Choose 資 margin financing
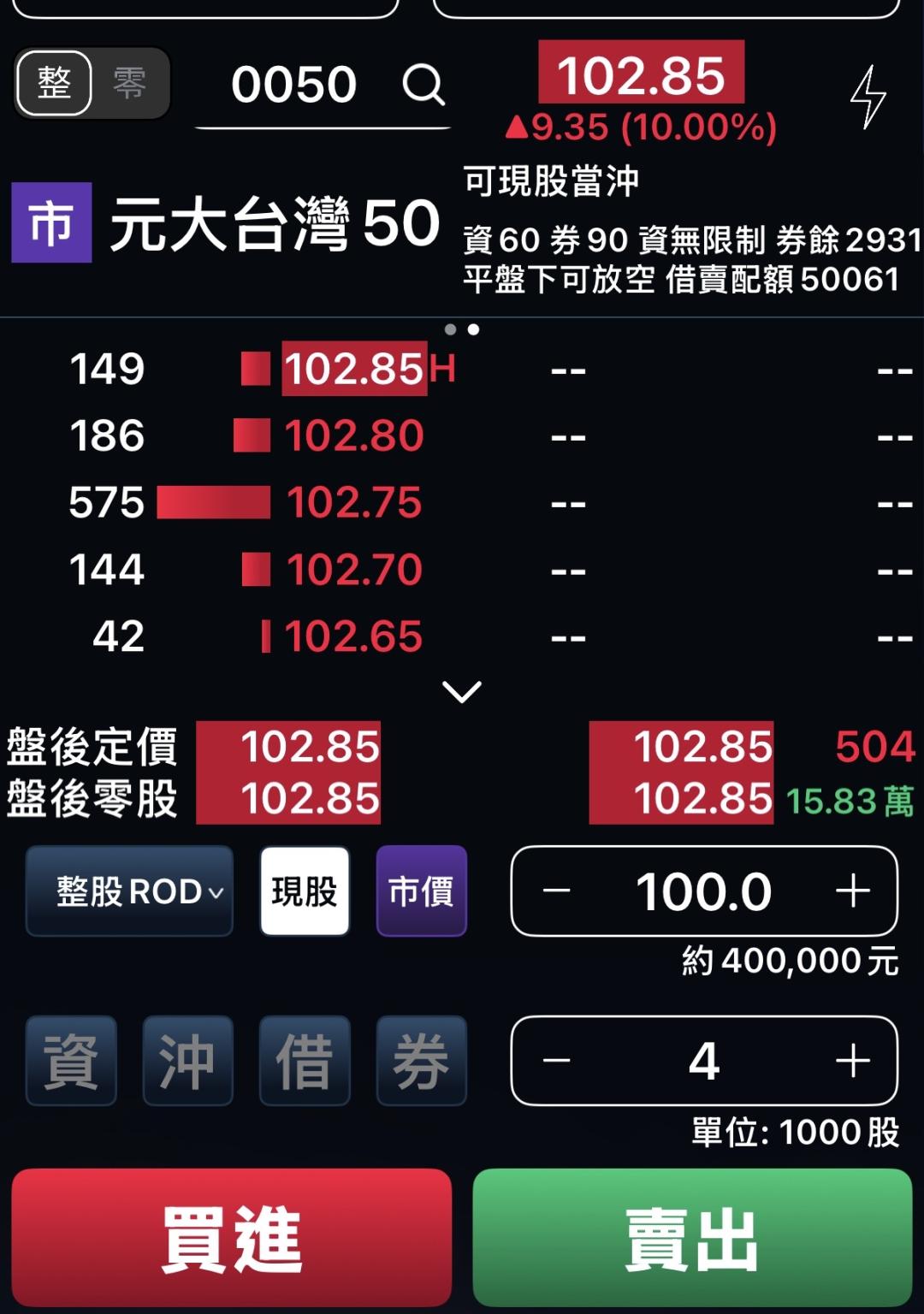The height and width of the screenshot is (1314, 924). pyautogui.click(x=71, y=1061)
